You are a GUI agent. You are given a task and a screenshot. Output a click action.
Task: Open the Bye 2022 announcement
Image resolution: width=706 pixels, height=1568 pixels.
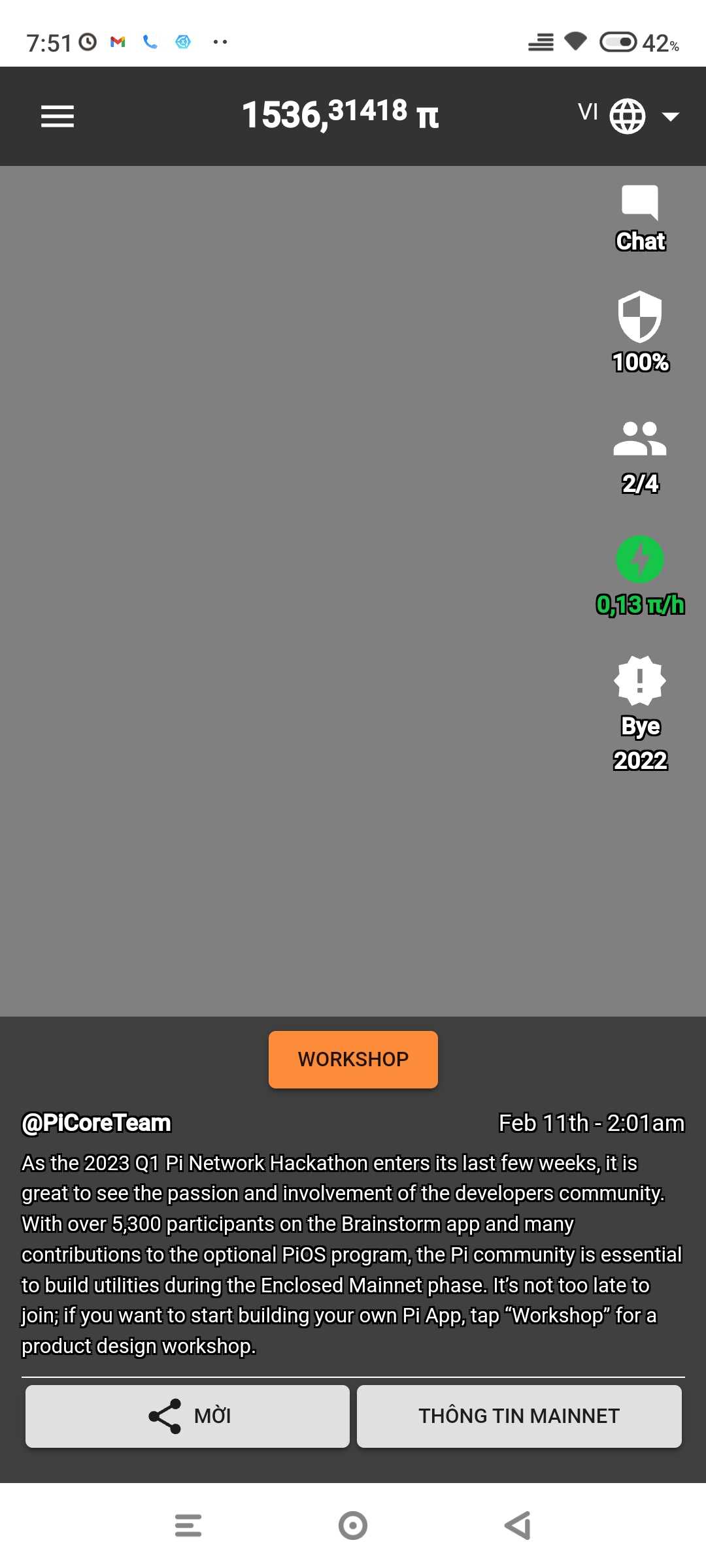[640, 712]
